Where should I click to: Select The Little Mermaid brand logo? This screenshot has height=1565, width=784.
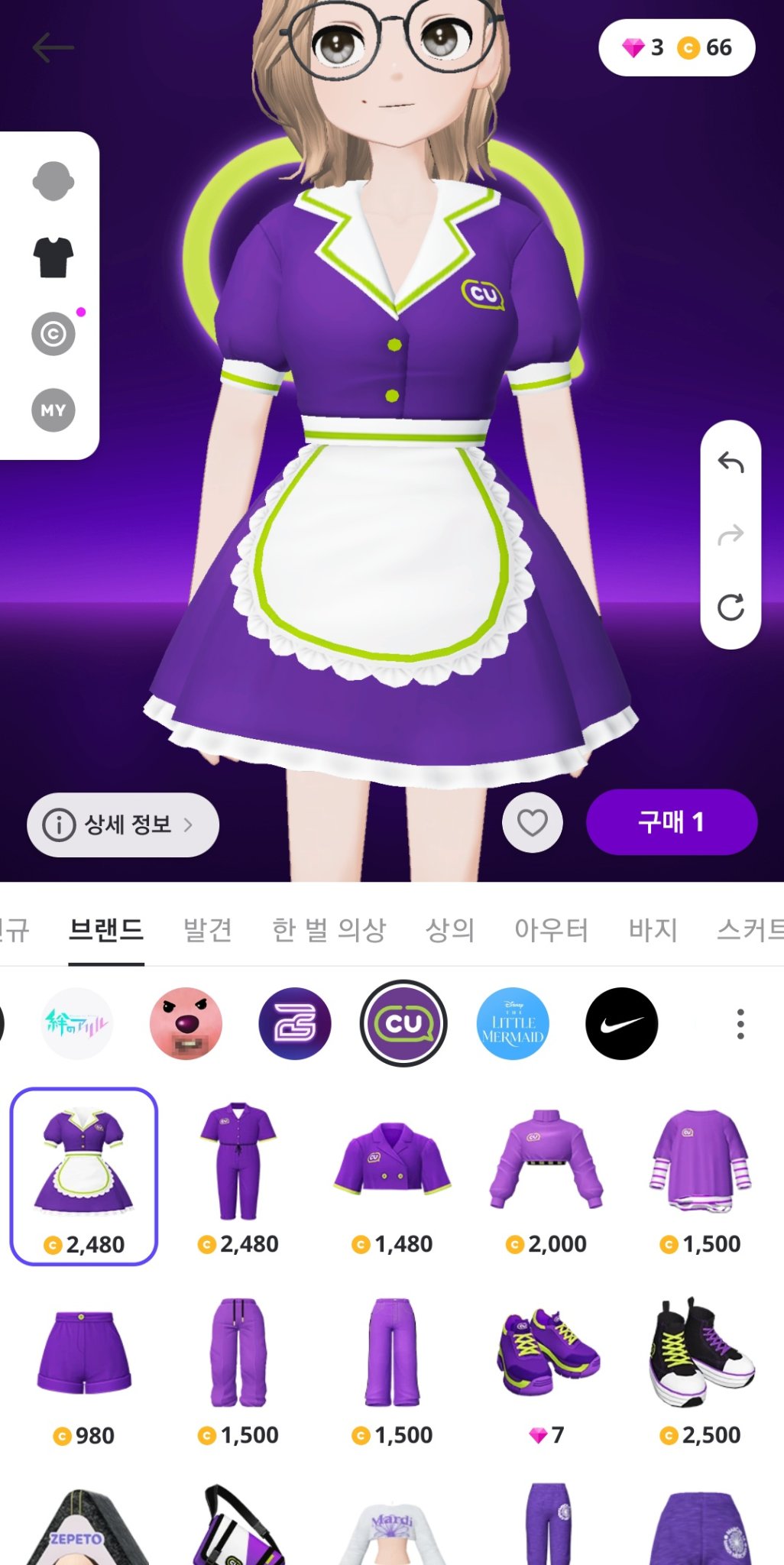tap(512, 1022)
